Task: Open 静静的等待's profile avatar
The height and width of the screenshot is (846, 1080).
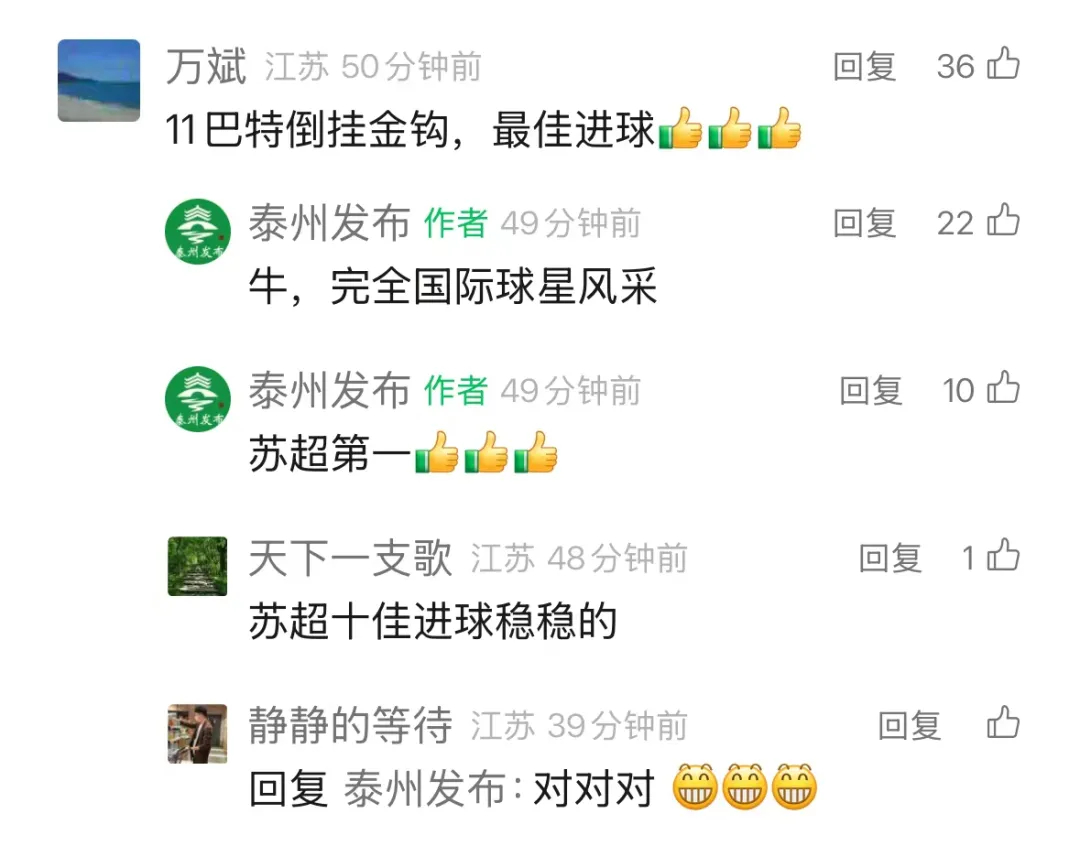Action: pos(197,733)
